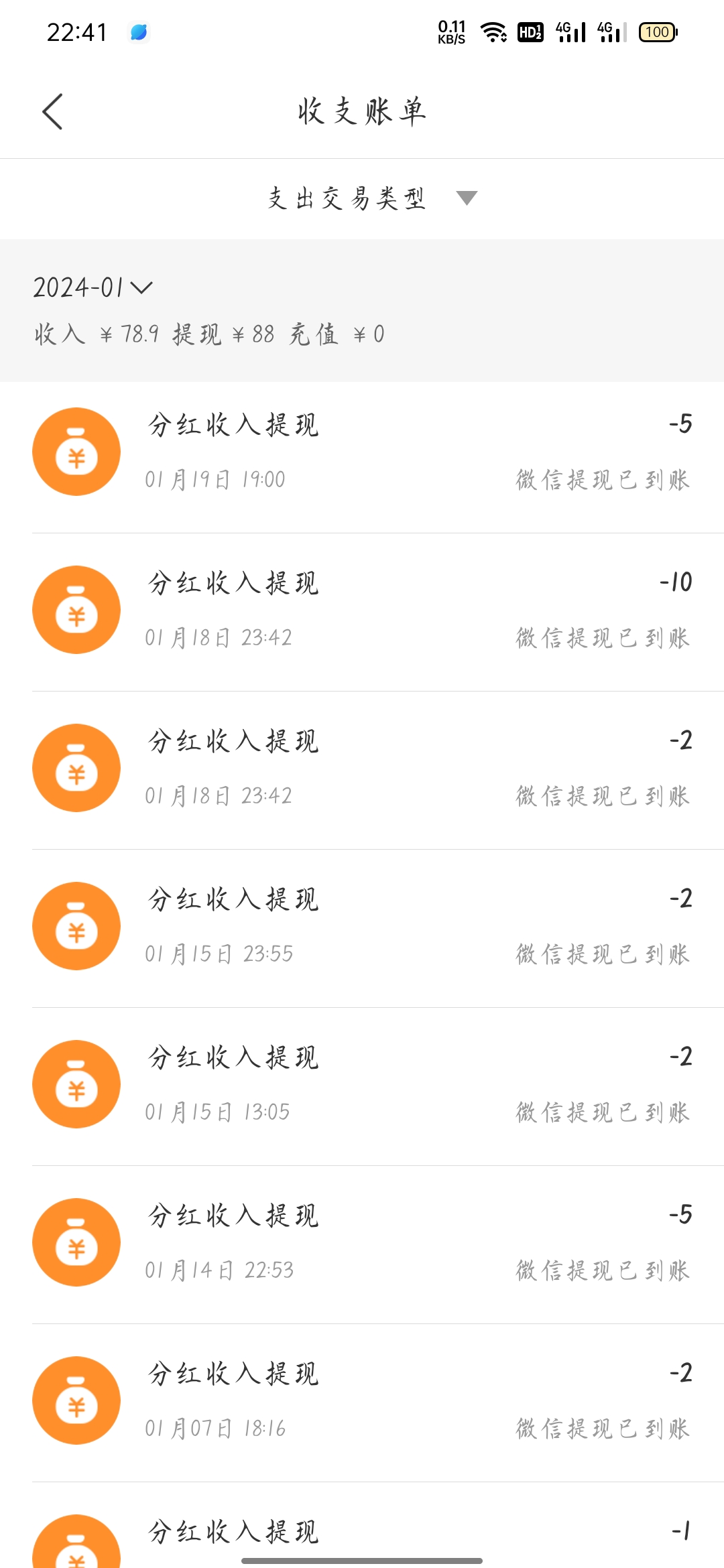The image size is (724, 1568).
Task: Open the 01月14日 22:53 withdrawal record
Action: tap(362, 1245)
